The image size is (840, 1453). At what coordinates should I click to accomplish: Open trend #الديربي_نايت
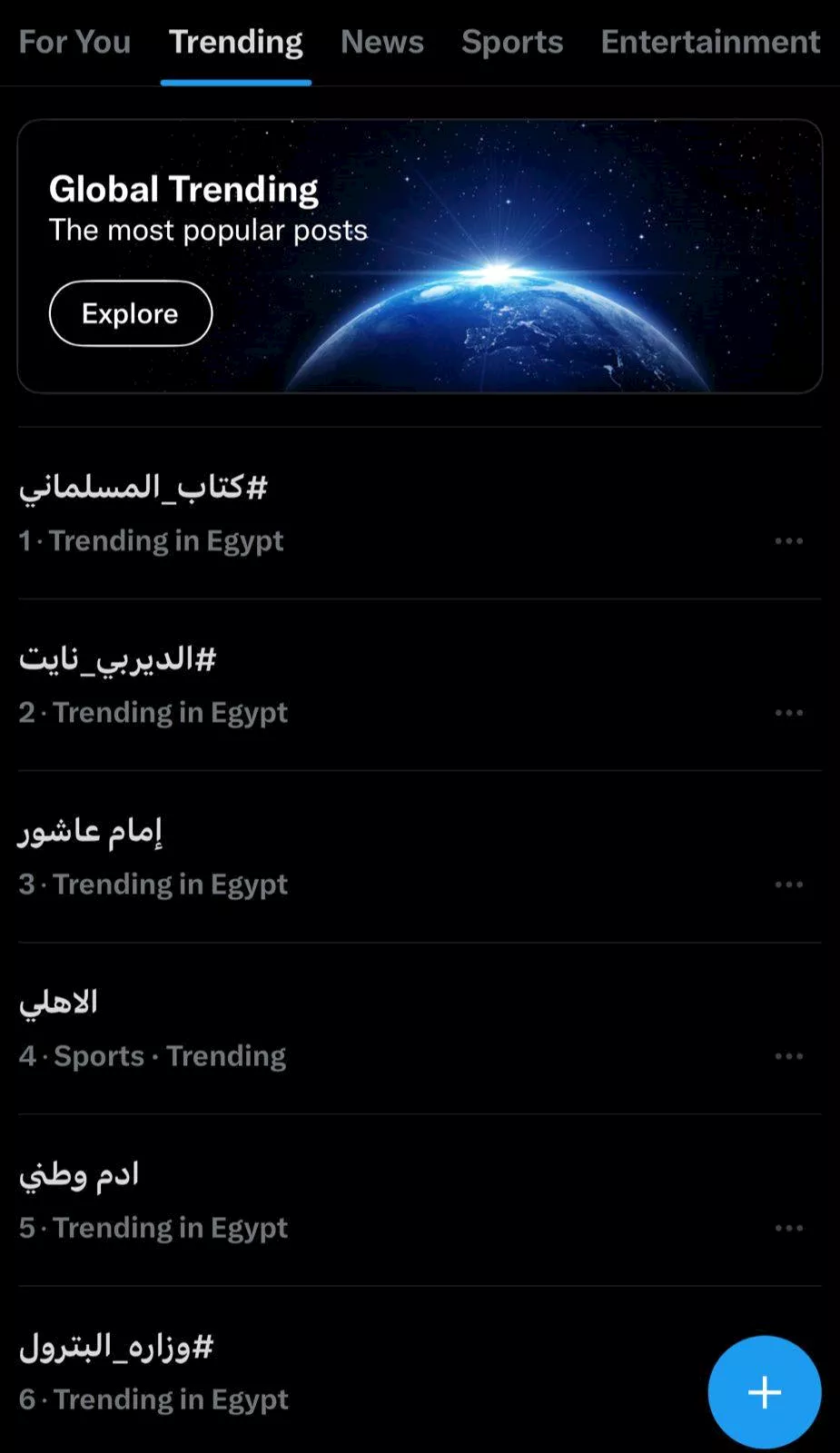pyautogui.click(x=118, y=659)
